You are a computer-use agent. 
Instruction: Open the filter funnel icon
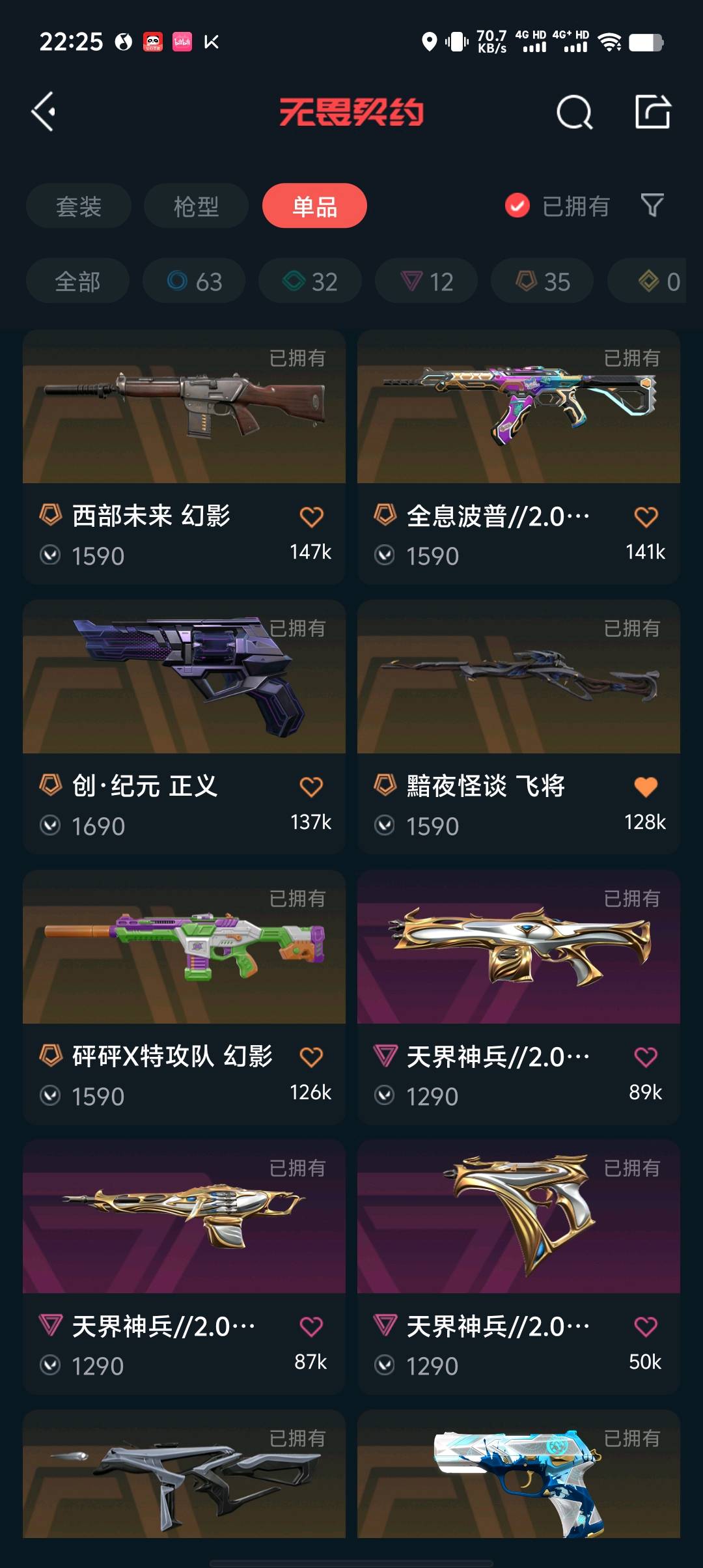[x=652, y=206]
